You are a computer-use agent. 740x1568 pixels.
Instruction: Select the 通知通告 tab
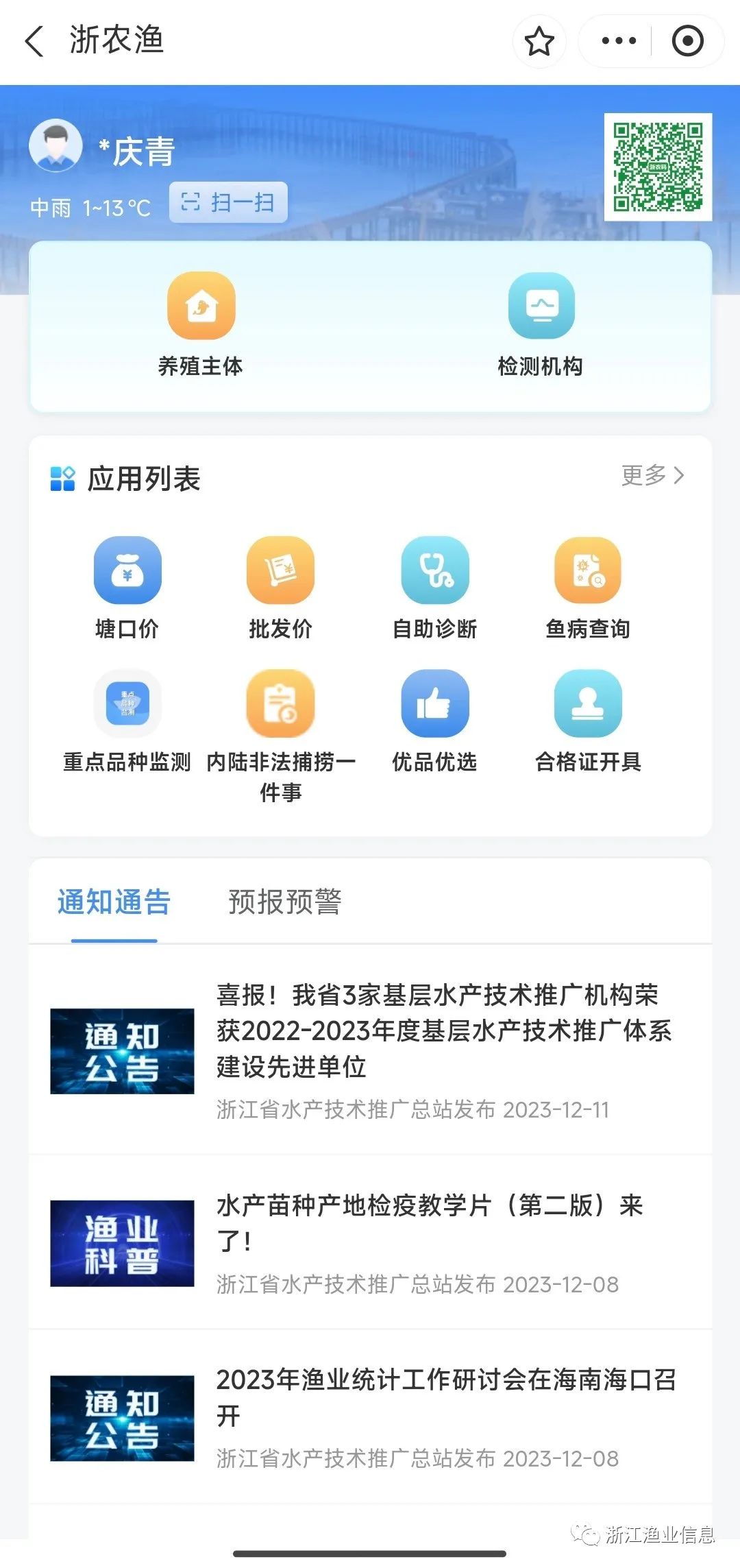(x=114, y=902)
